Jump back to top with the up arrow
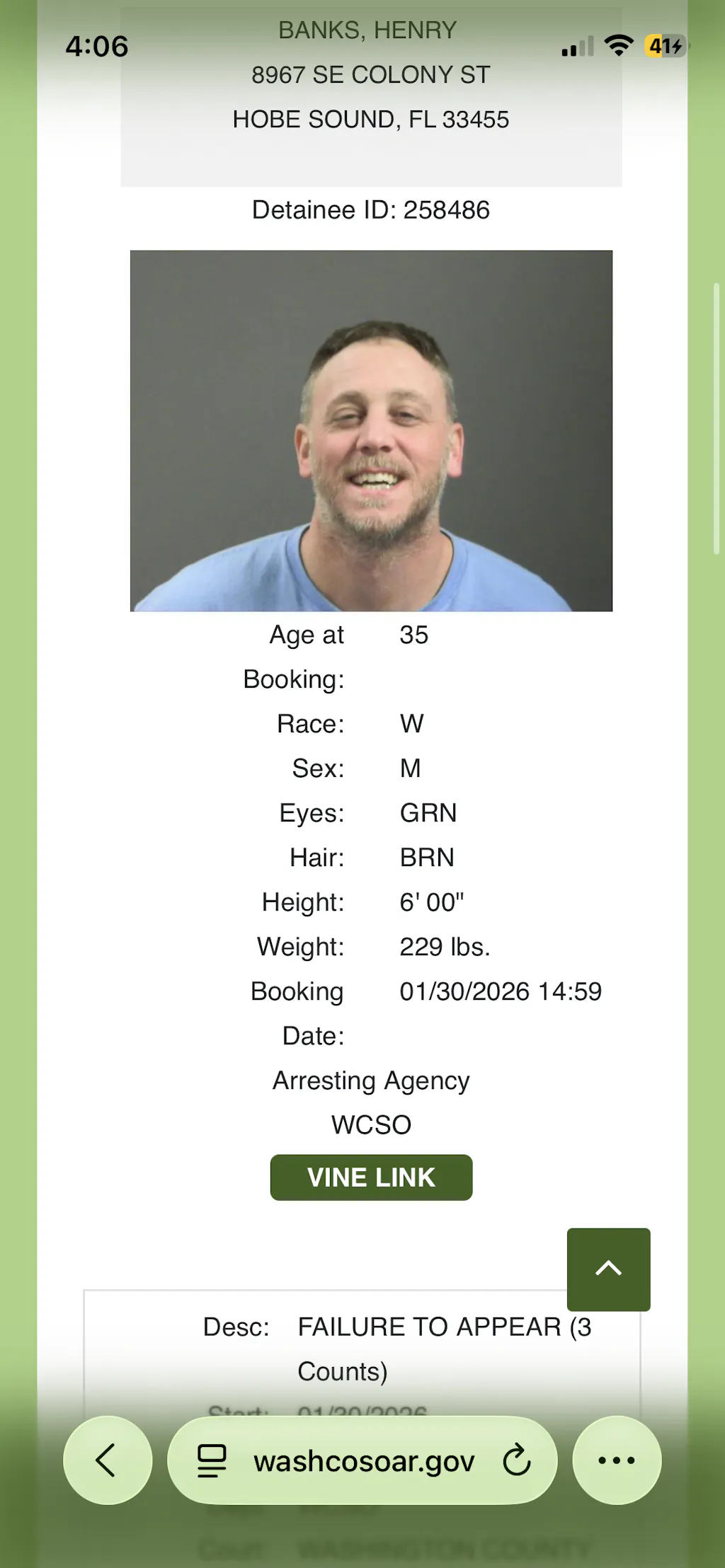The width and height of the screenshot is (725, 1568). coord(608,1269)
